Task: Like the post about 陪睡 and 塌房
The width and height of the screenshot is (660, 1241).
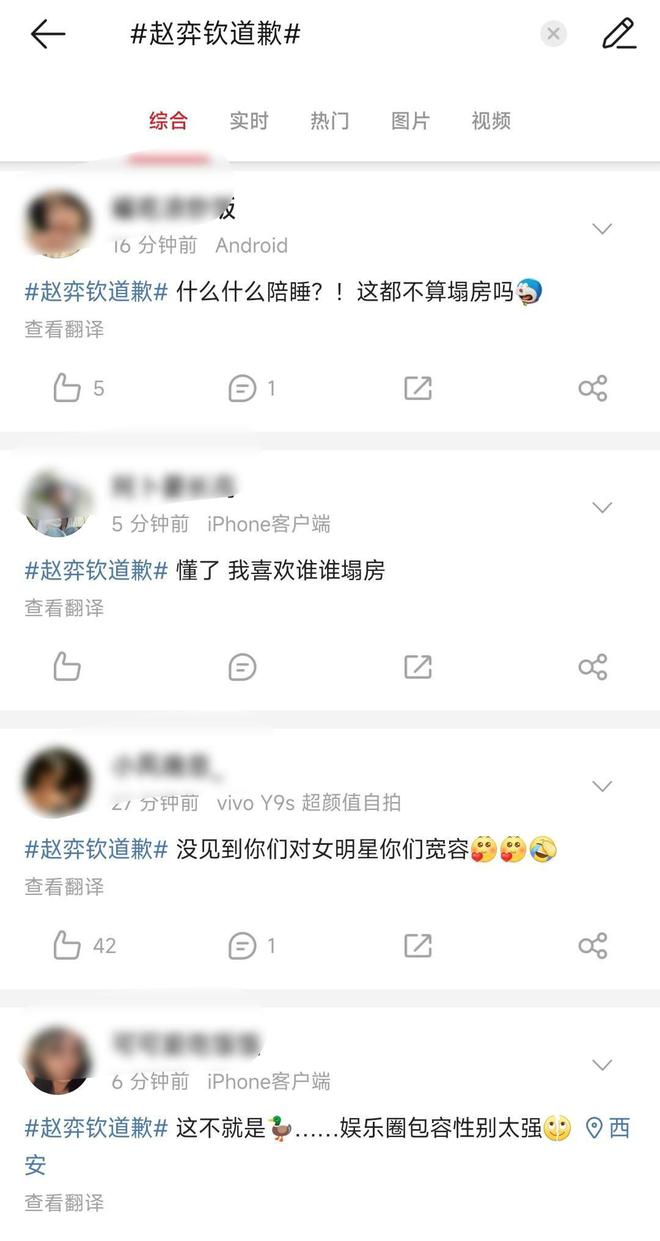Action: 68,388
